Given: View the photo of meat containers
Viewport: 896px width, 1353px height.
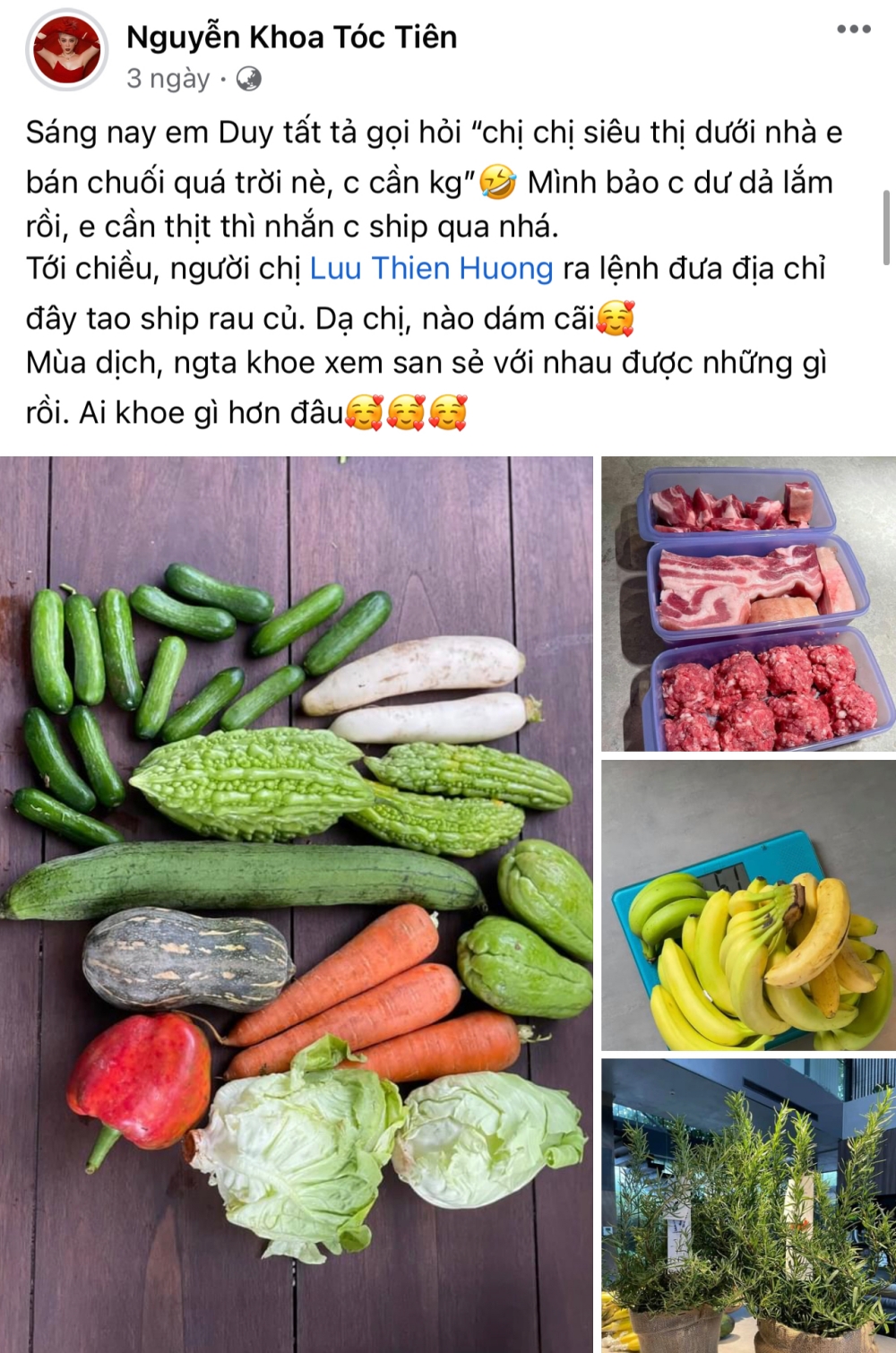Looking at the screenshot, I should pyautogui.click(x=748, y=604).
